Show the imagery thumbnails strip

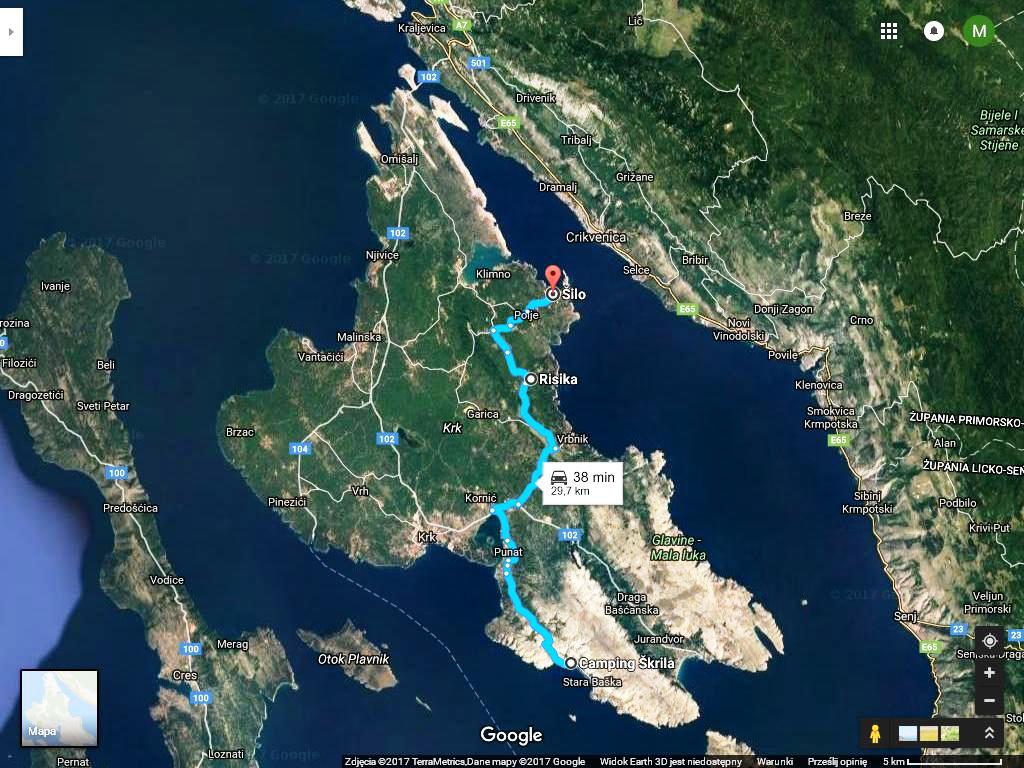pos(929,733)
